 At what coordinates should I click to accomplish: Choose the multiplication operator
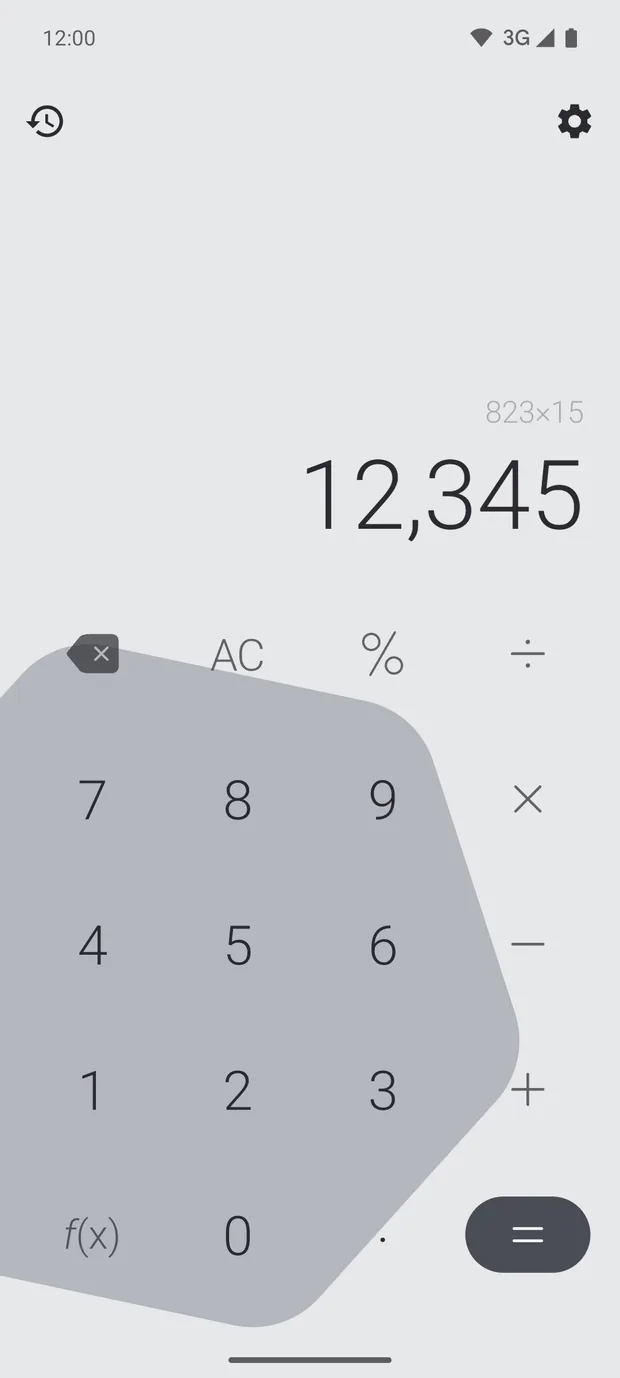tap(527, 799)
